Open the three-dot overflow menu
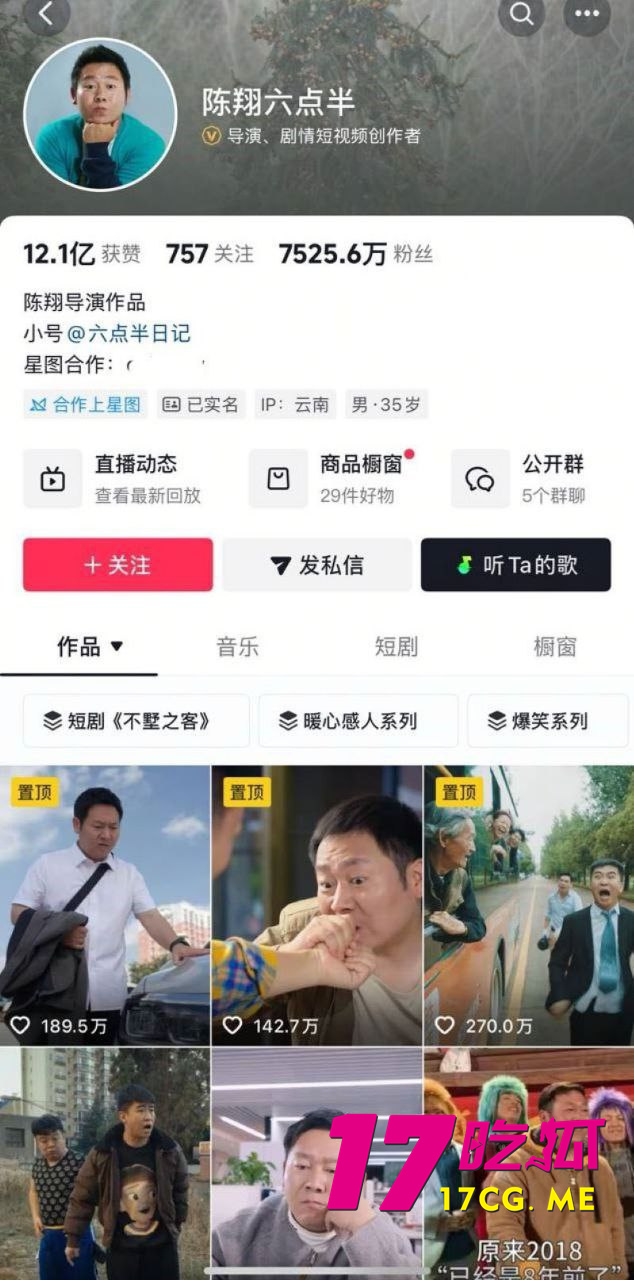The height and width of the screenshot is (1280, 634). pyautogui.click(x=587, y=14)
